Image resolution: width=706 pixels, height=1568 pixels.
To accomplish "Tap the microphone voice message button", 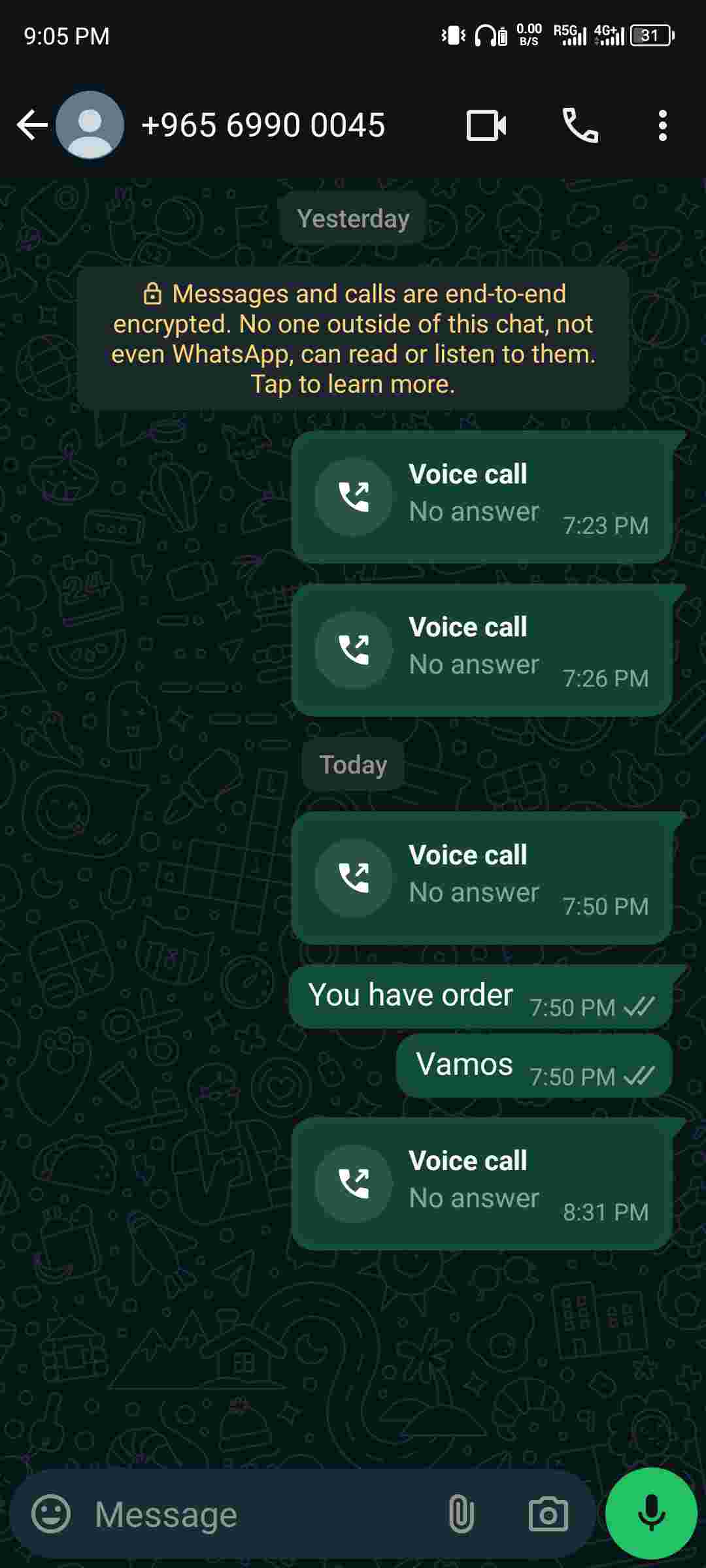I will 651,1512.
